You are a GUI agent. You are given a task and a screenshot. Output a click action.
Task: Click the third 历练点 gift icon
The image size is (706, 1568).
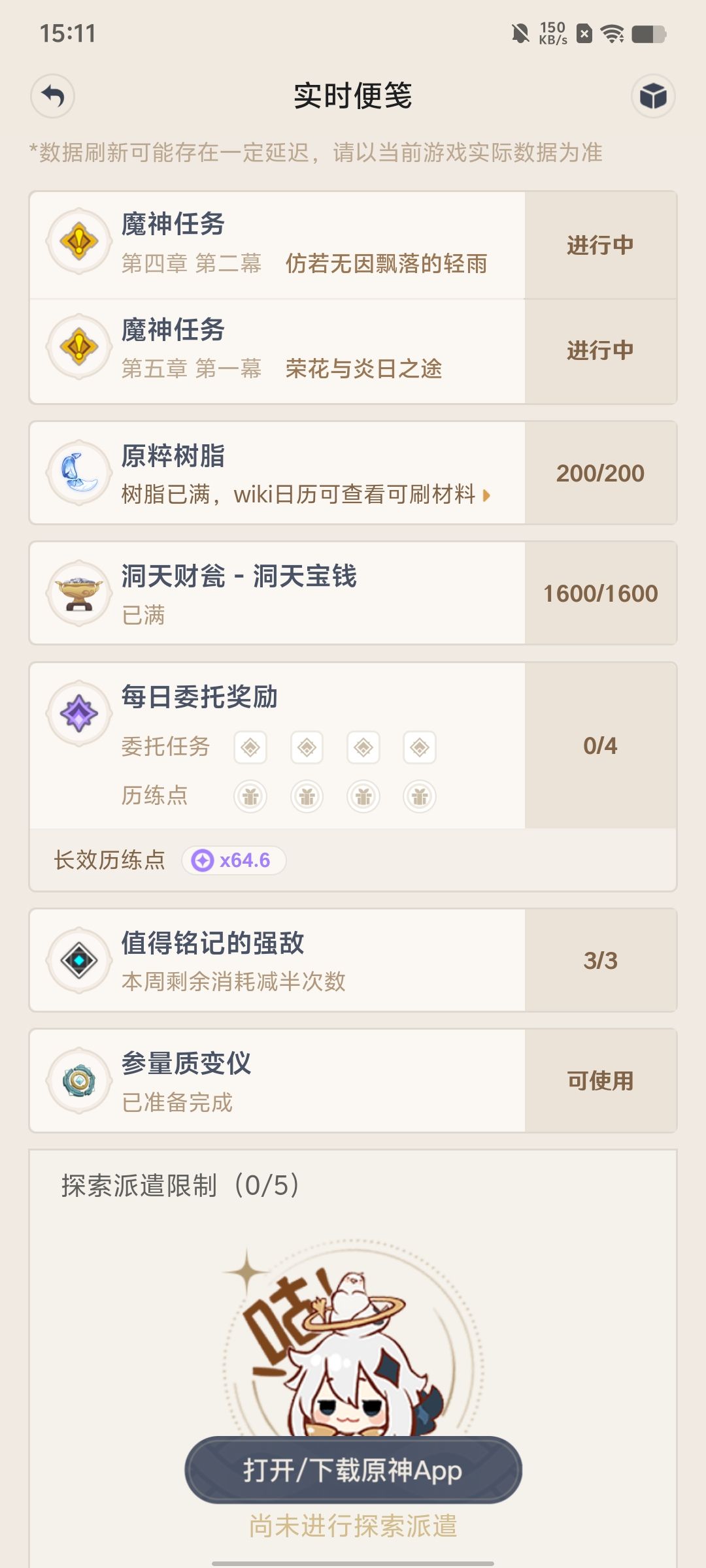pos(363,796)
